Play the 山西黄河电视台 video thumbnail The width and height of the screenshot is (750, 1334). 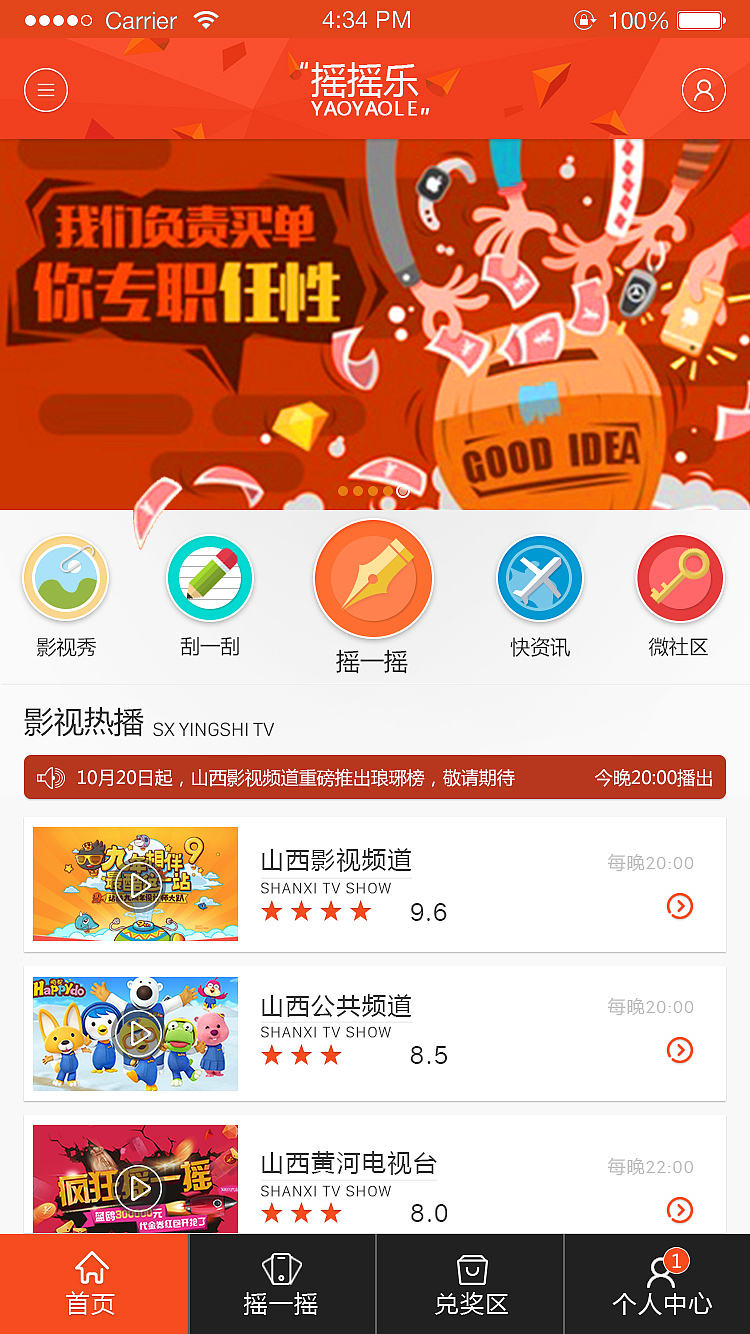point(136,1186)
